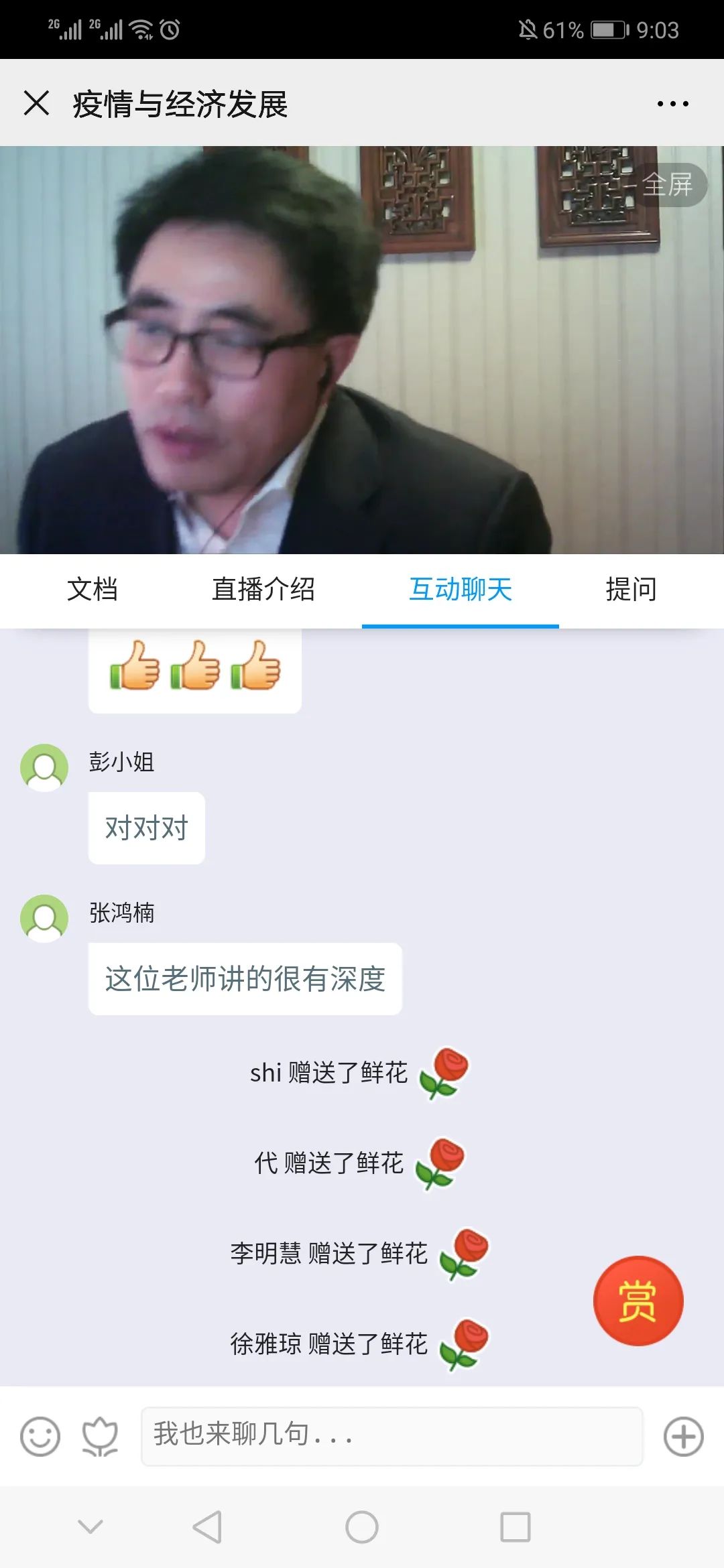Screen dimensions: 724x1568
Task: Open the emoji smiley picker
Action: [40, 1436]
